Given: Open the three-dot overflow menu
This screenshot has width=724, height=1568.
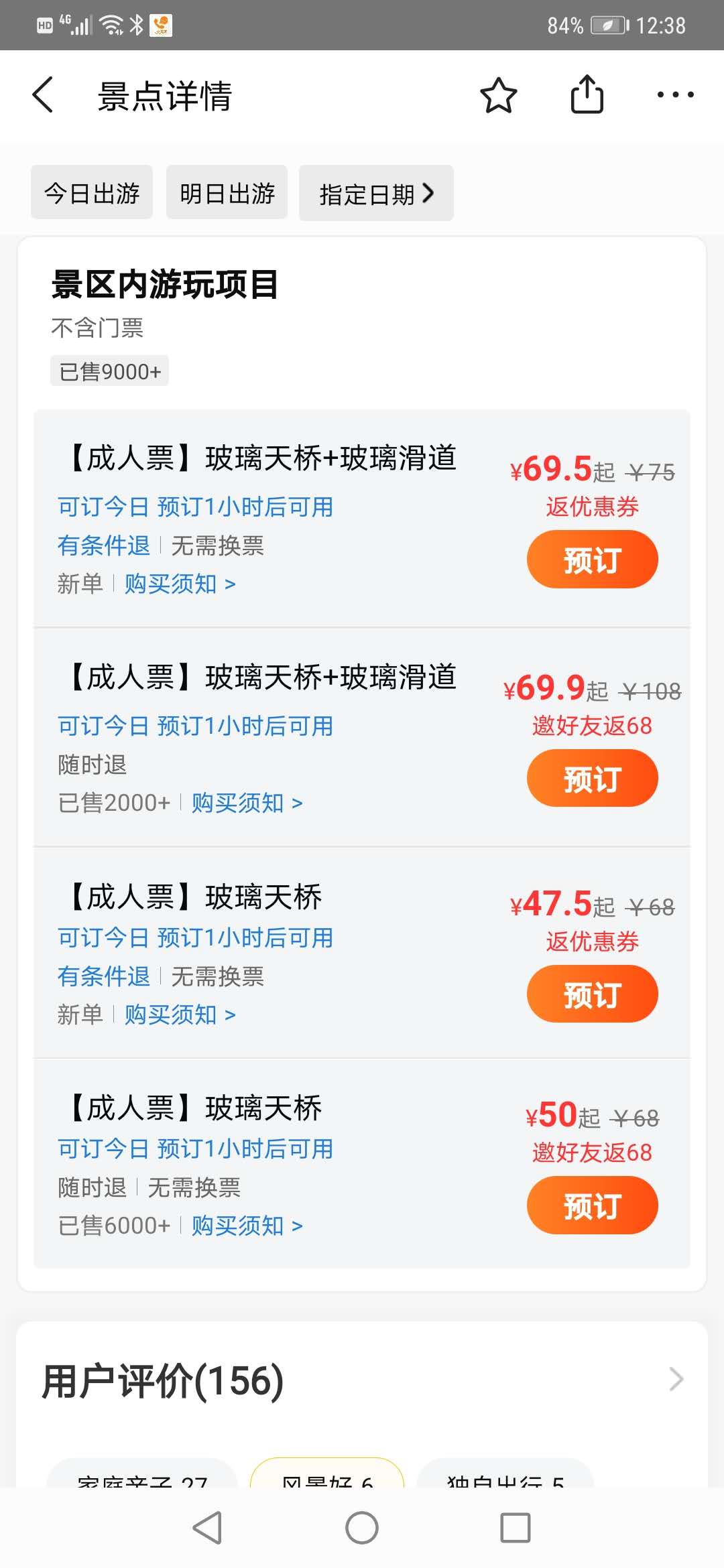Looking at the screenshot, I should tap(675, 95).
